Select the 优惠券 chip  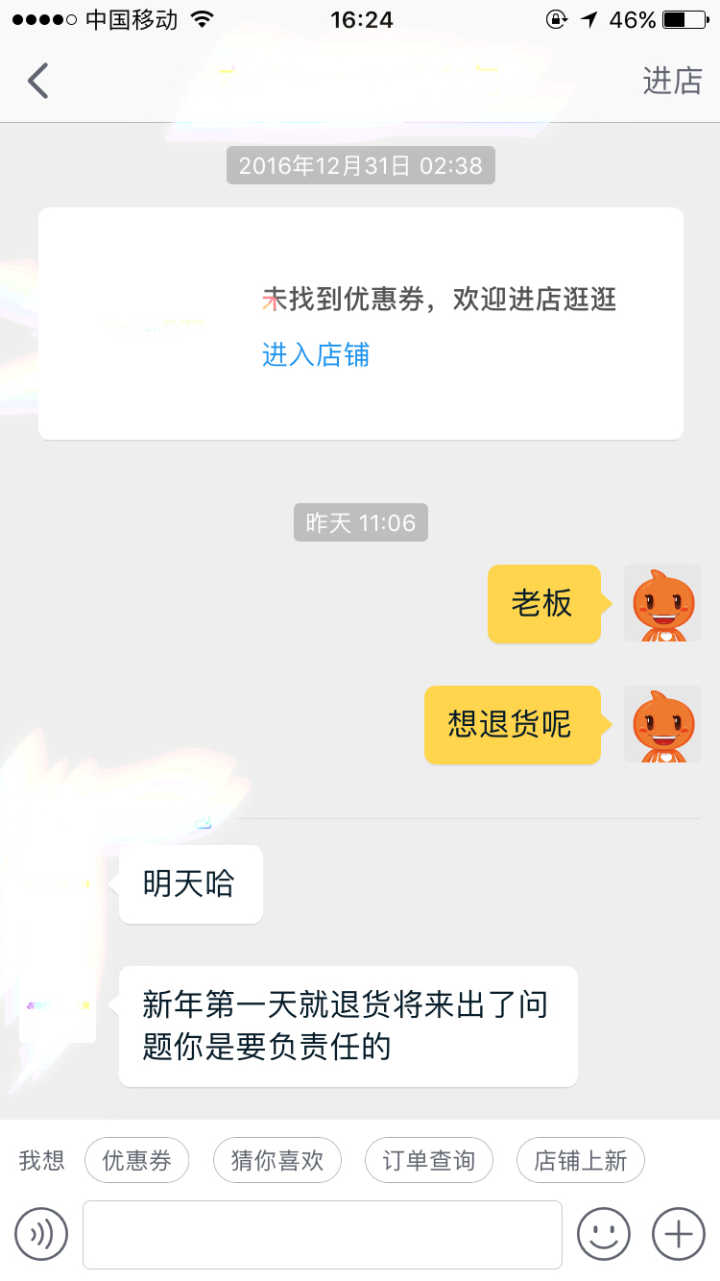(137, 1160)
